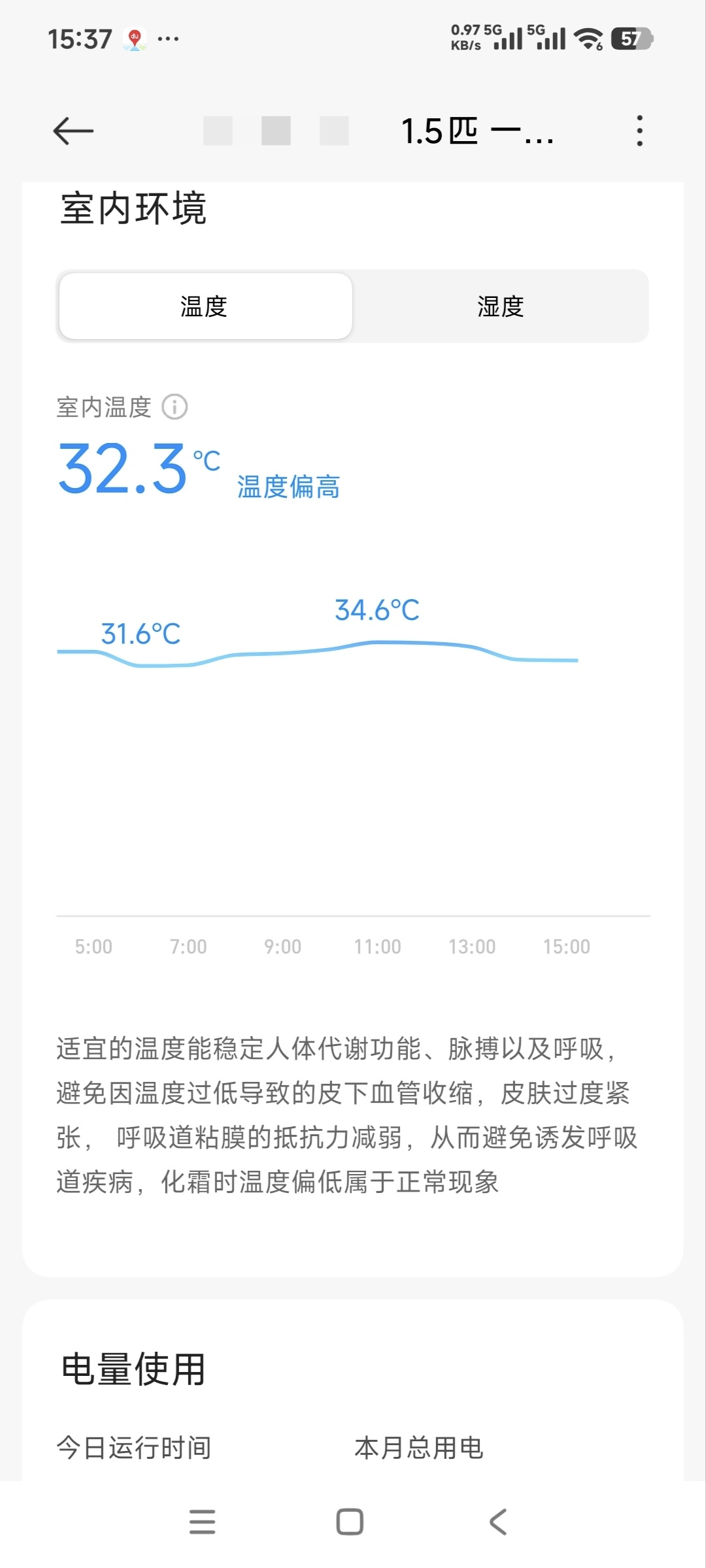The width and height of the screenshot is (706, 1568).
Task: Select the 温度 tab
Action: coord(205,306)
